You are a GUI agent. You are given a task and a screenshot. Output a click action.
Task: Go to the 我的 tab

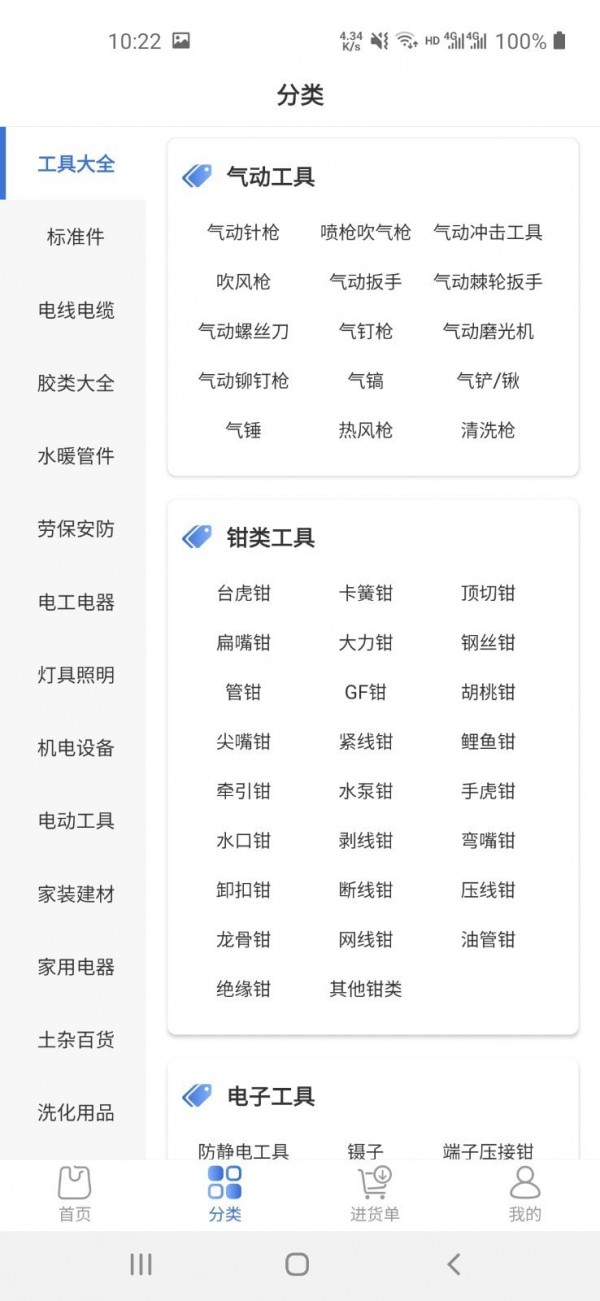(525, 1195)
